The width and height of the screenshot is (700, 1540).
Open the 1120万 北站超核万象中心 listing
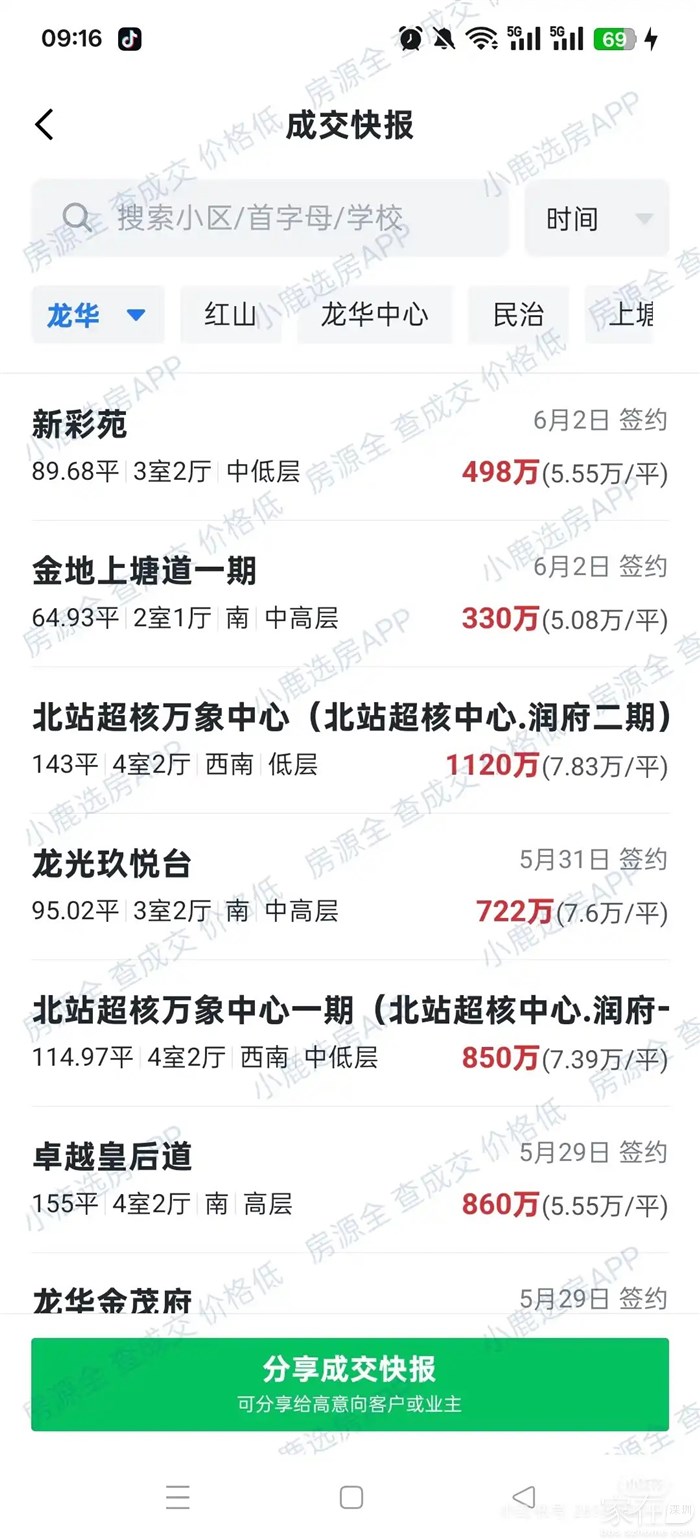pyautogui.click(x=350, y=740)
